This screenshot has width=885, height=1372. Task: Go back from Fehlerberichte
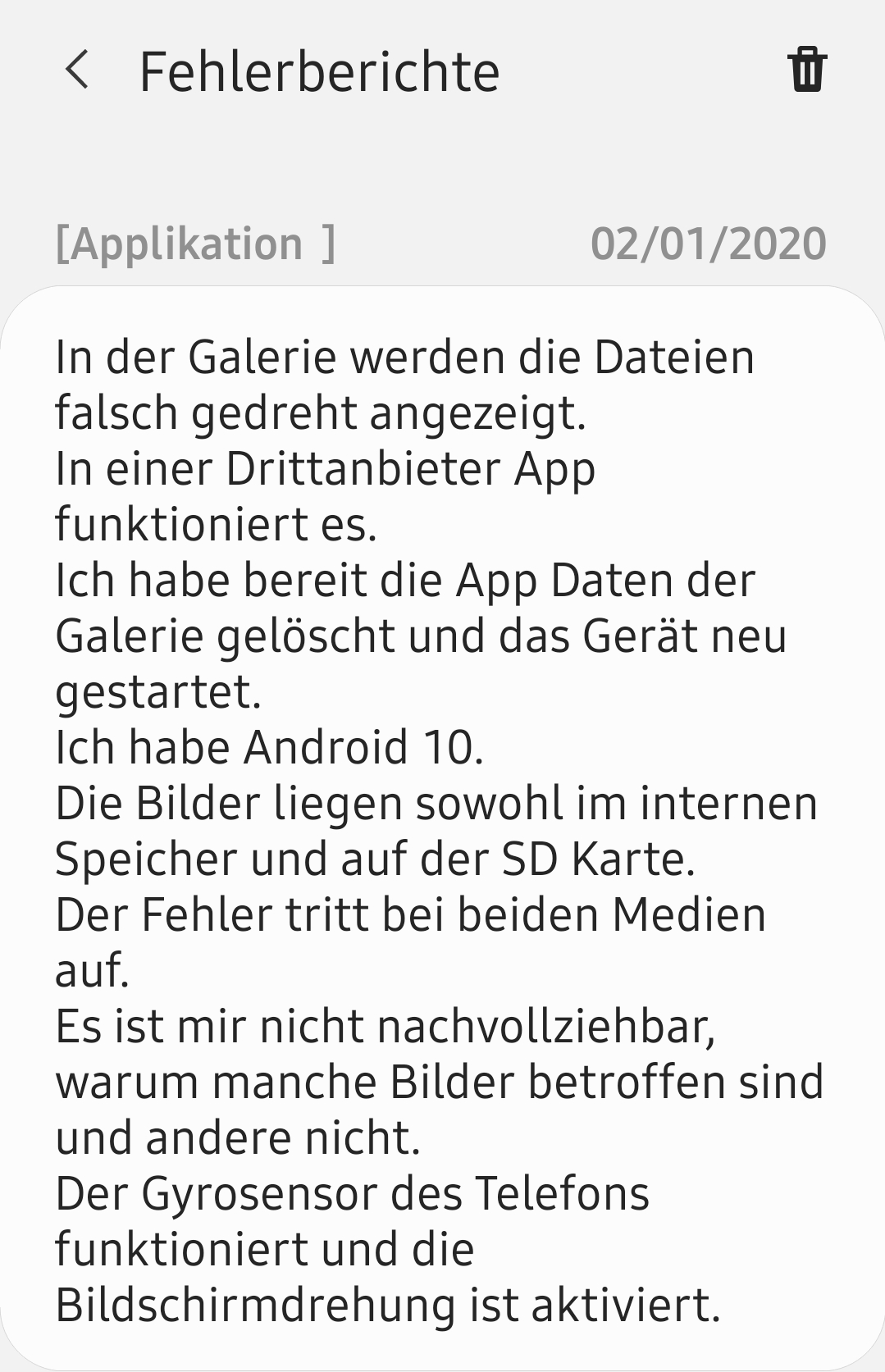click(77, 71)
